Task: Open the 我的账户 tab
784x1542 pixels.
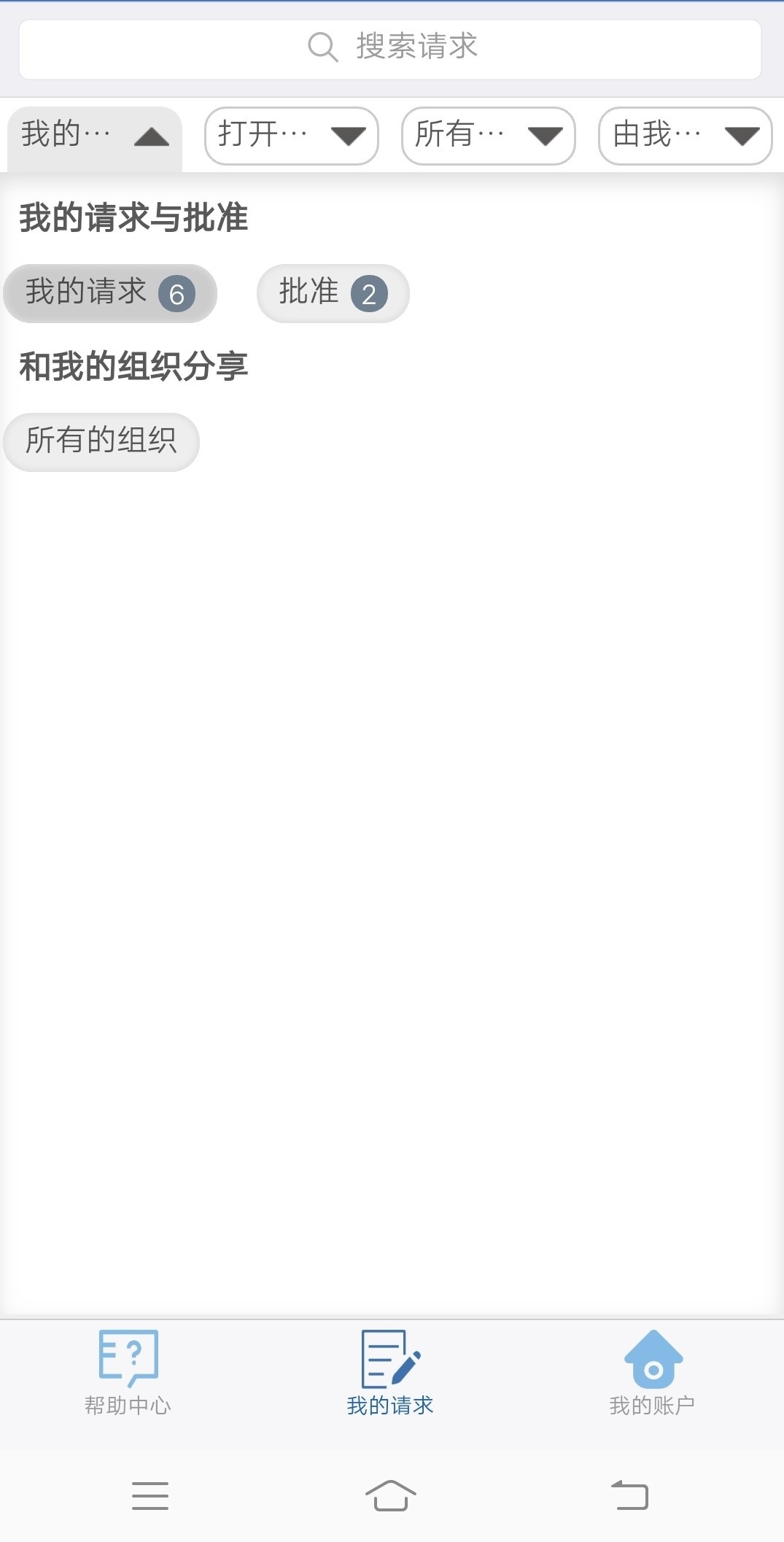Action: (x=653, y=1372)
